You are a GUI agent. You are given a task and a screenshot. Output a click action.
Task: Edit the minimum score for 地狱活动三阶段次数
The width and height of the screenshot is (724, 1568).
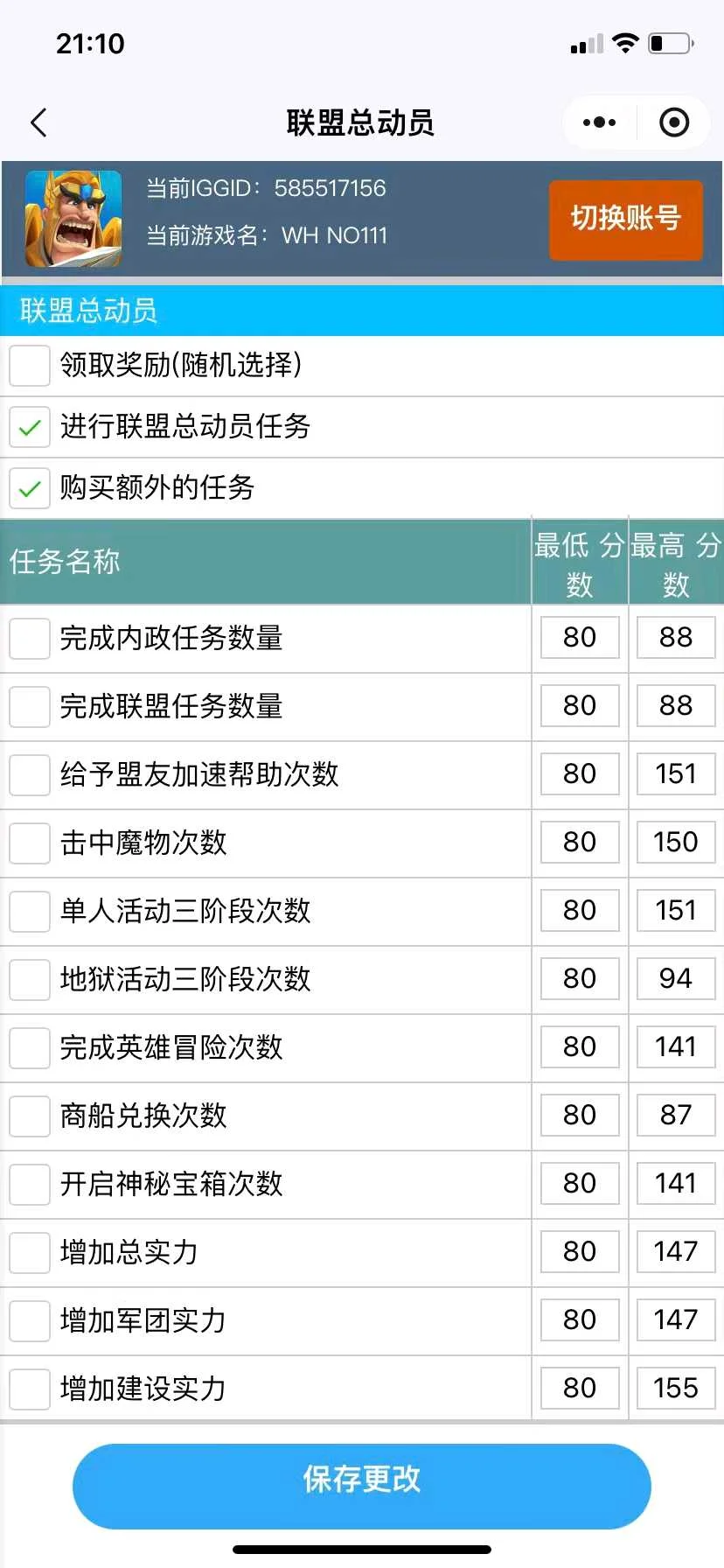(x=580, y=978)
